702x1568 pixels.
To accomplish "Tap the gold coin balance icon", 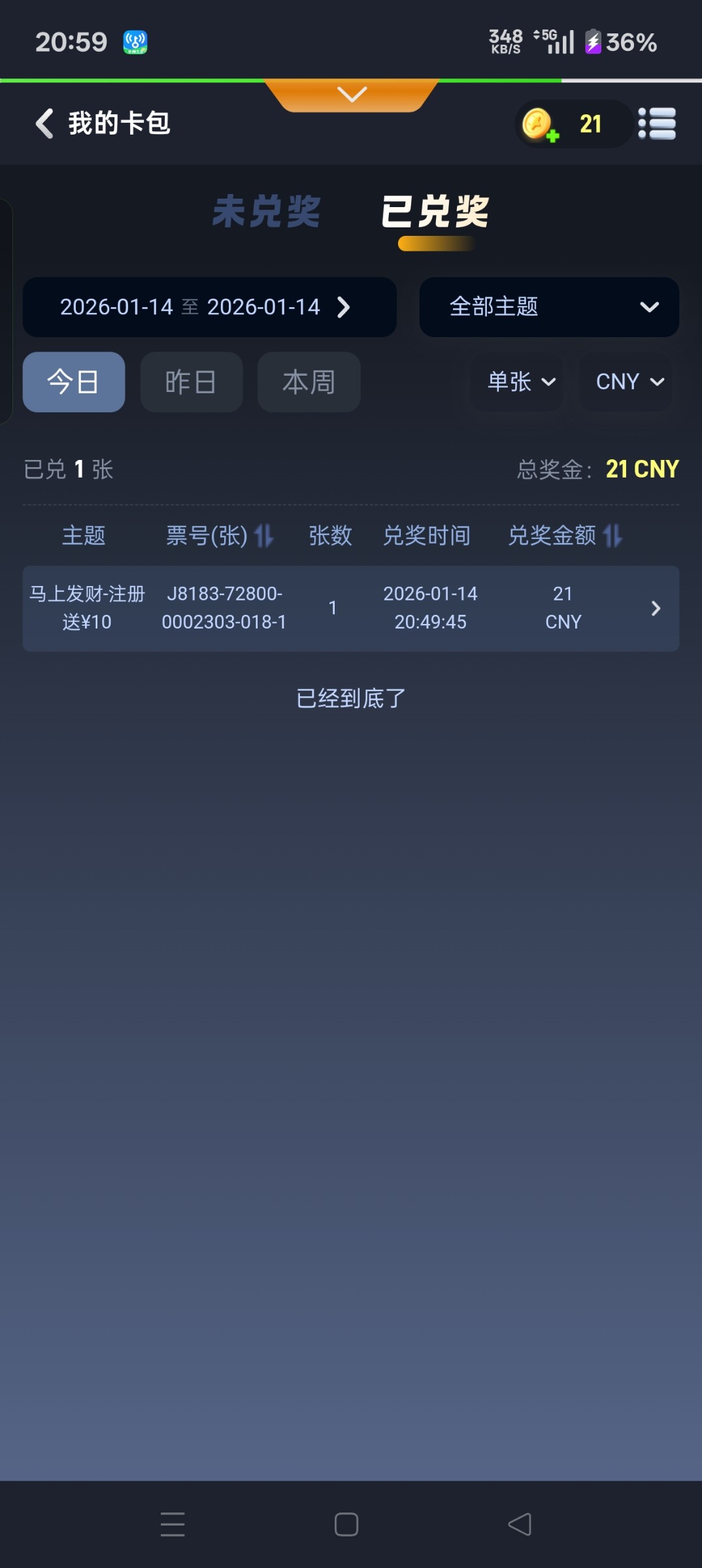I will (539, 124).
